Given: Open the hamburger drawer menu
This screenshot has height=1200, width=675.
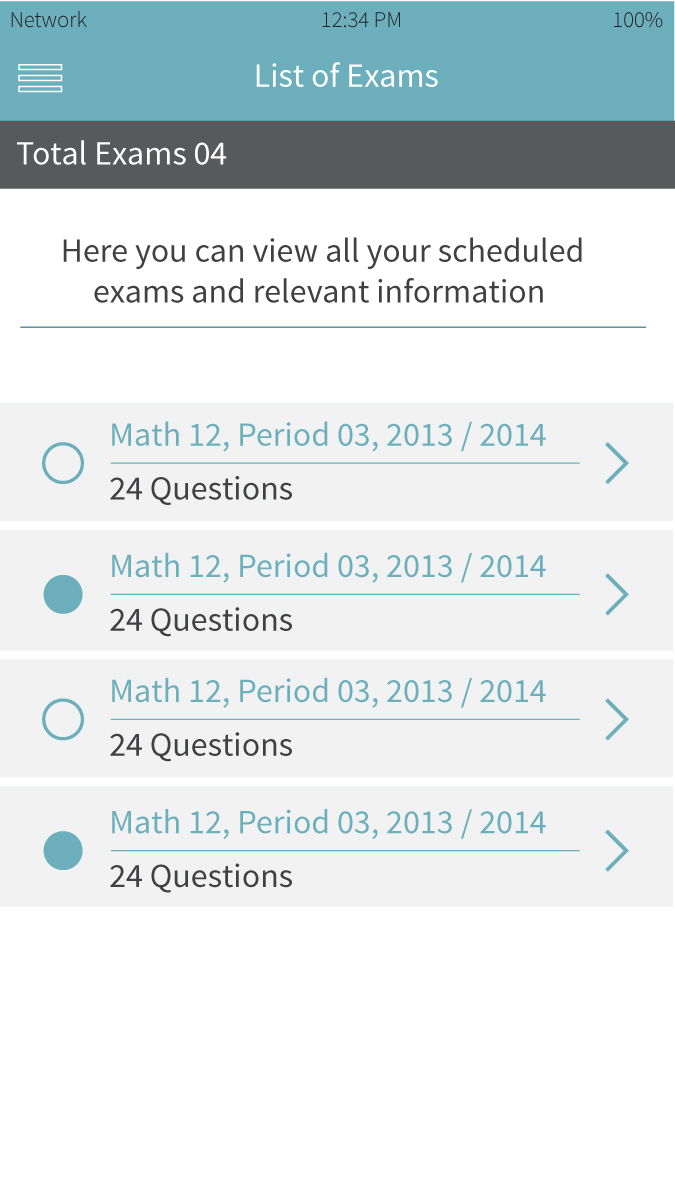Looking at the screenshot, I should pyautogui.click(x=40, y=78).
